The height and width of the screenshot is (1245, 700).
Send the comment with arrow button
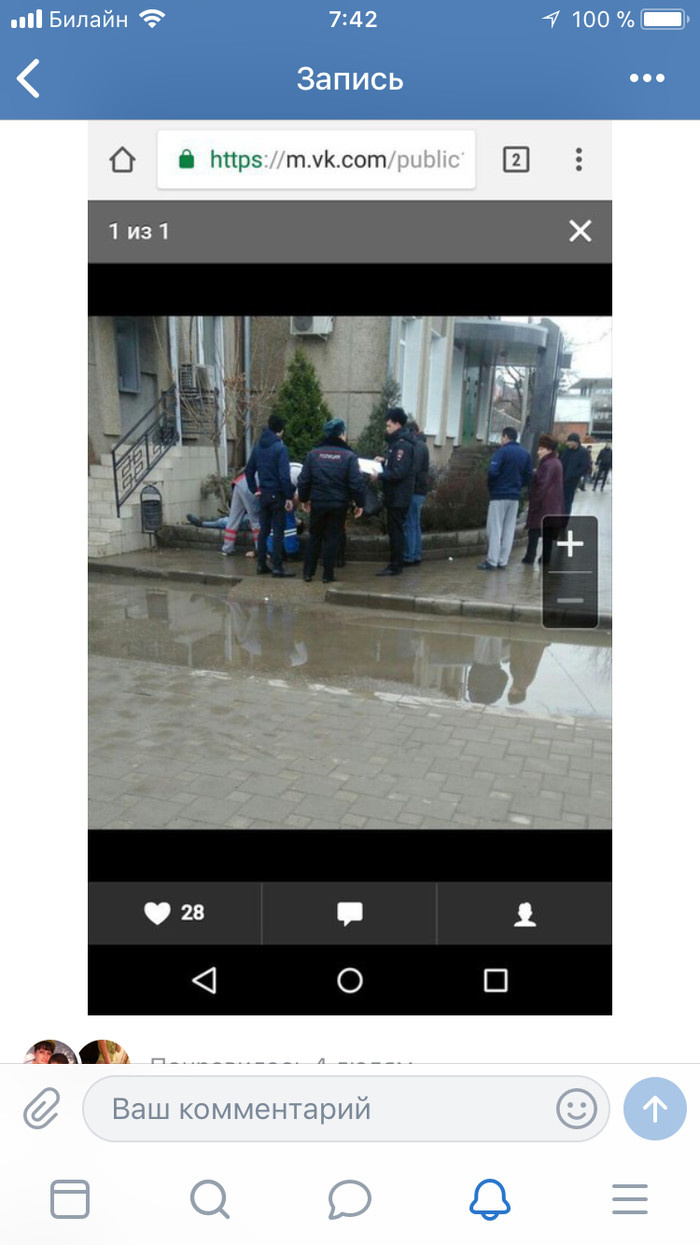(x=655, y=1109)
